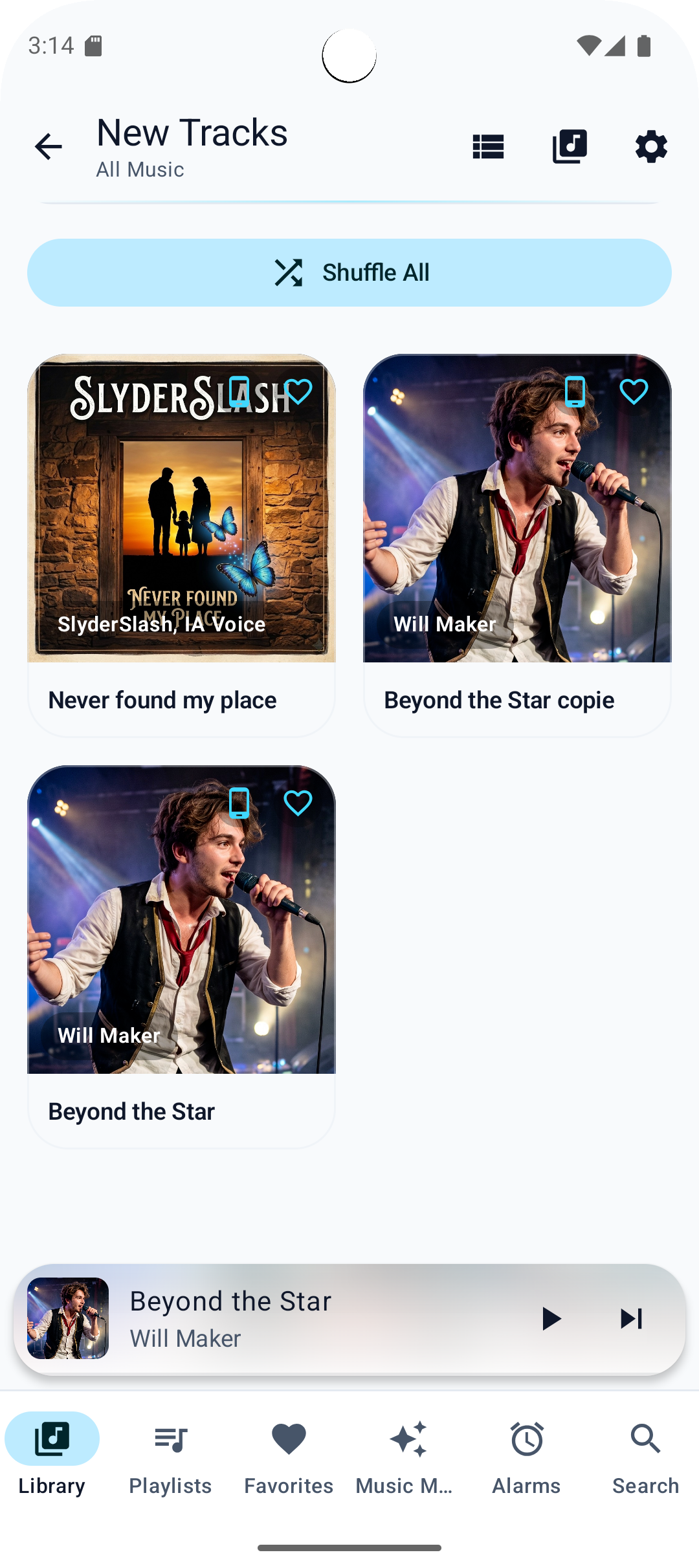
Task: Open the Never found my place track
Action: [x=181, y=545]
